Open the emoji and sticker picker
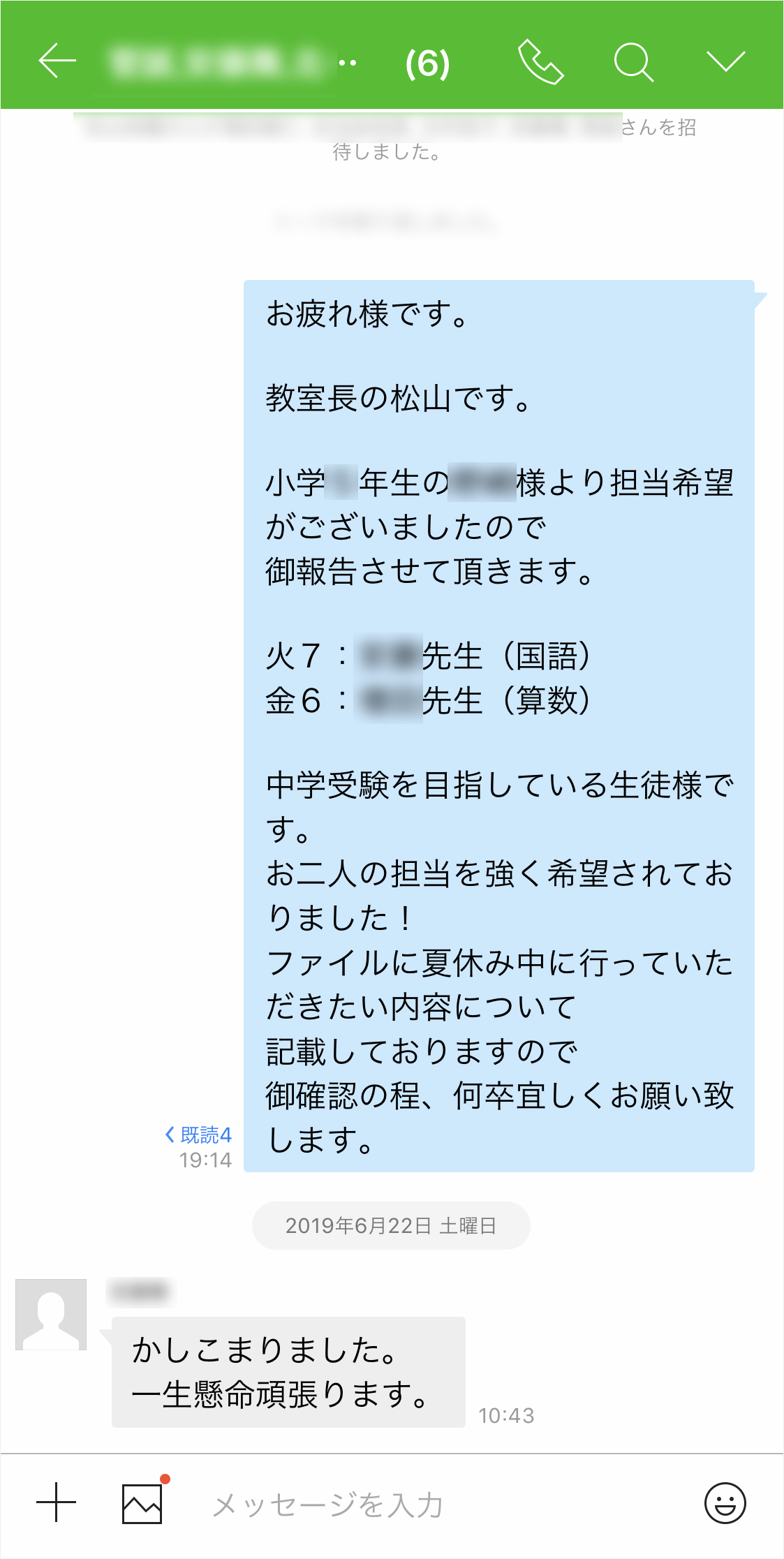This screenshot has width=784, height=1559. pyautogui.click(x=725, y=1503)
